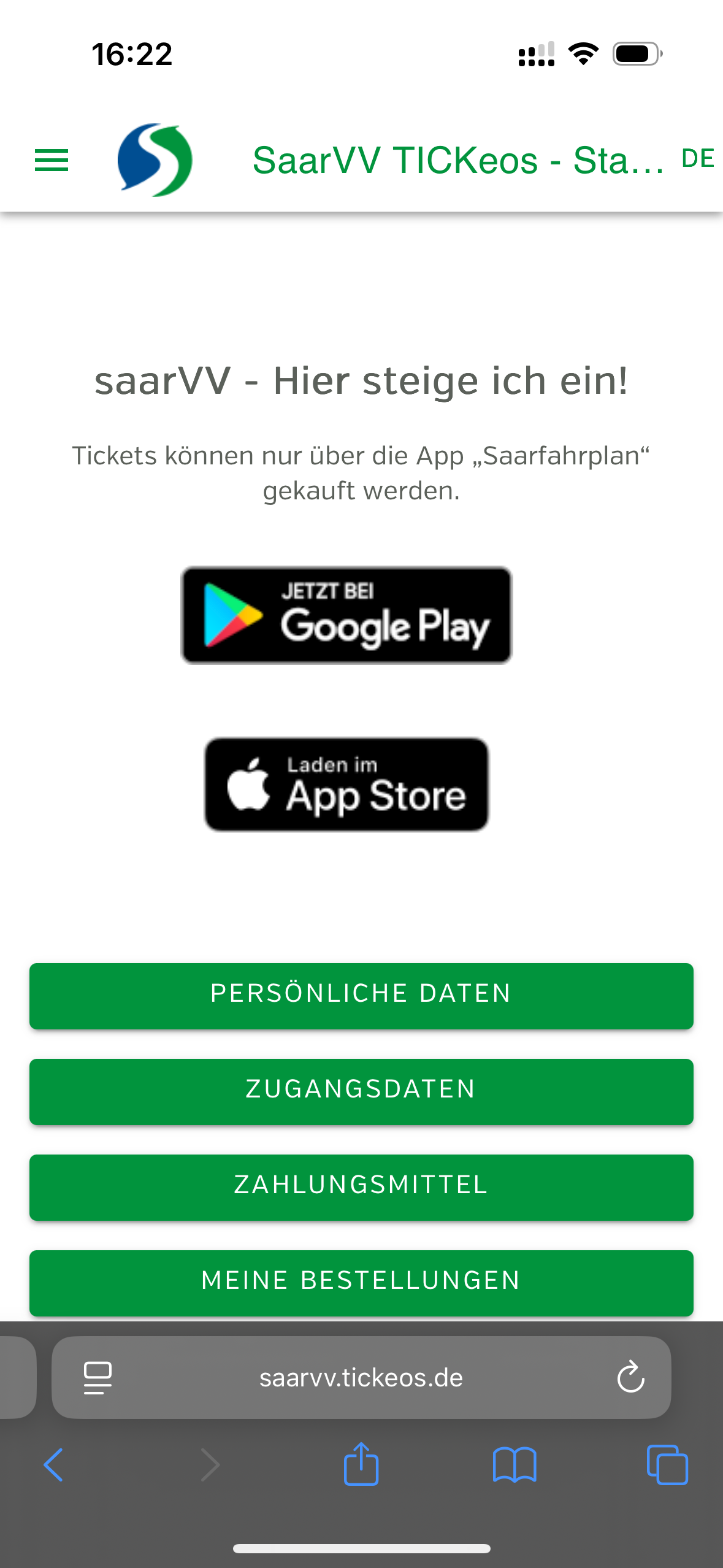View Meine Bestellungen
The height and width of the screenshot is (1568, 723).
[x=361, y=1282]
